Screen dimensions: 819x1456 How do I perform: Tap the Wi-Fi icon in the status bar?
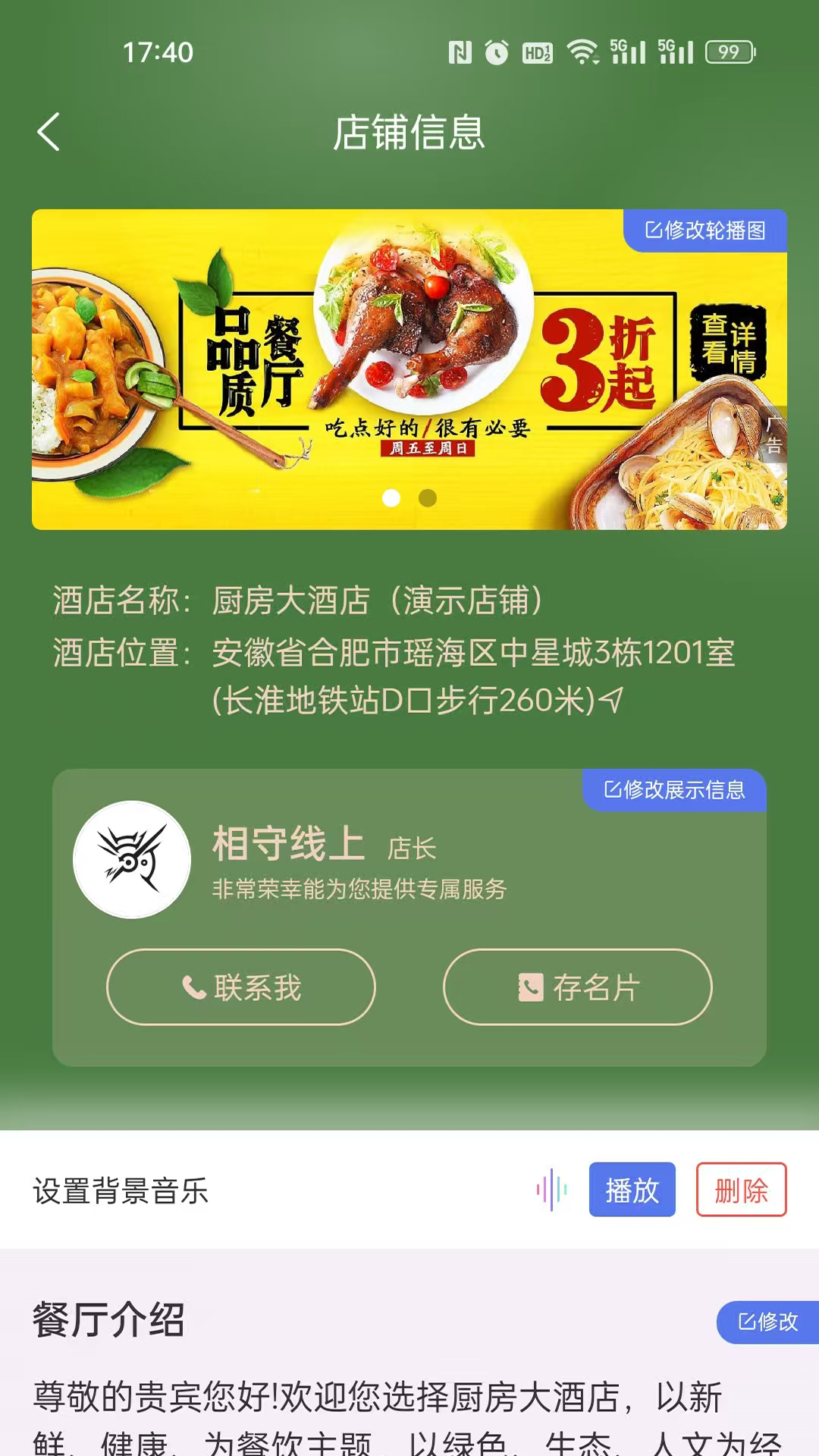pyautogui.click(x=584, y=52)
